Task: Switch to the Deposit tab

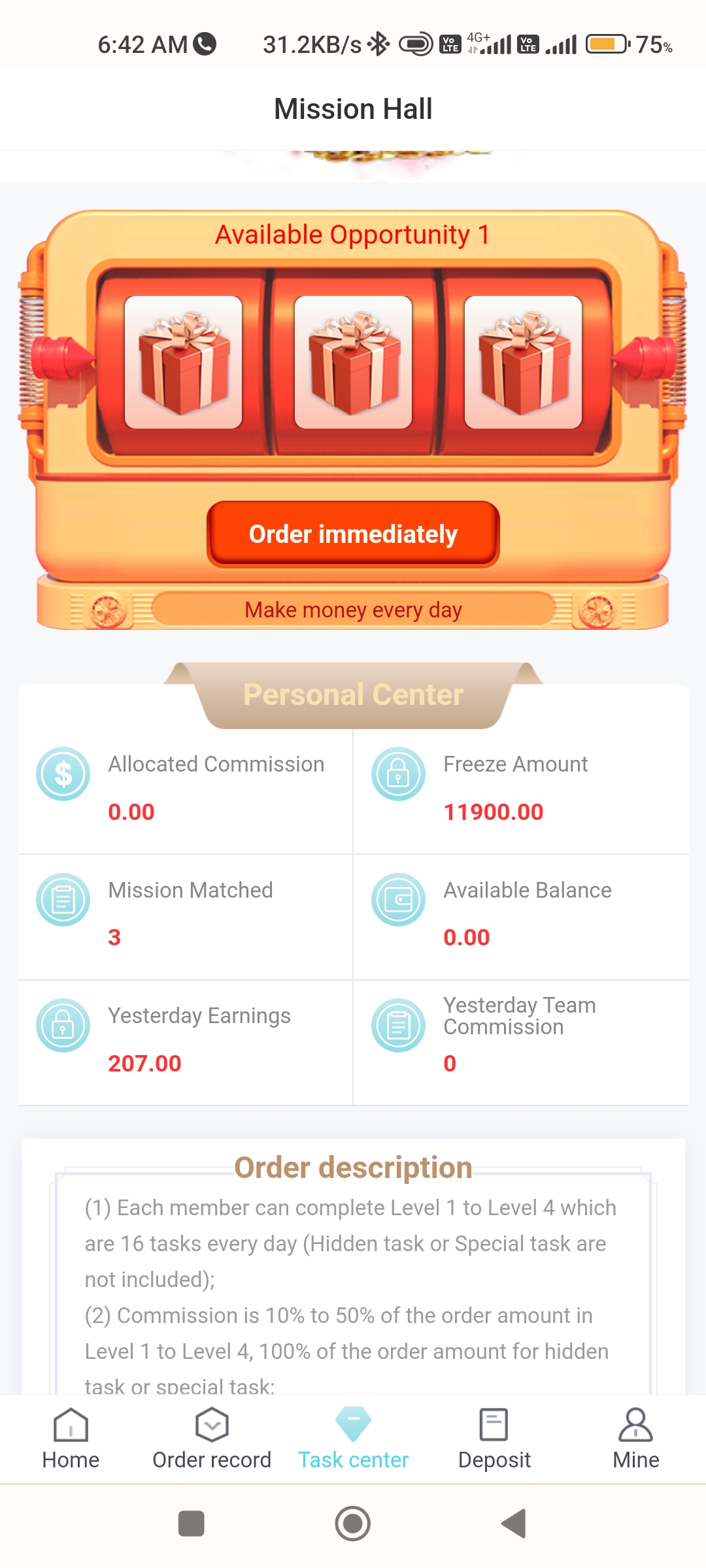Action: [494, 1439]
